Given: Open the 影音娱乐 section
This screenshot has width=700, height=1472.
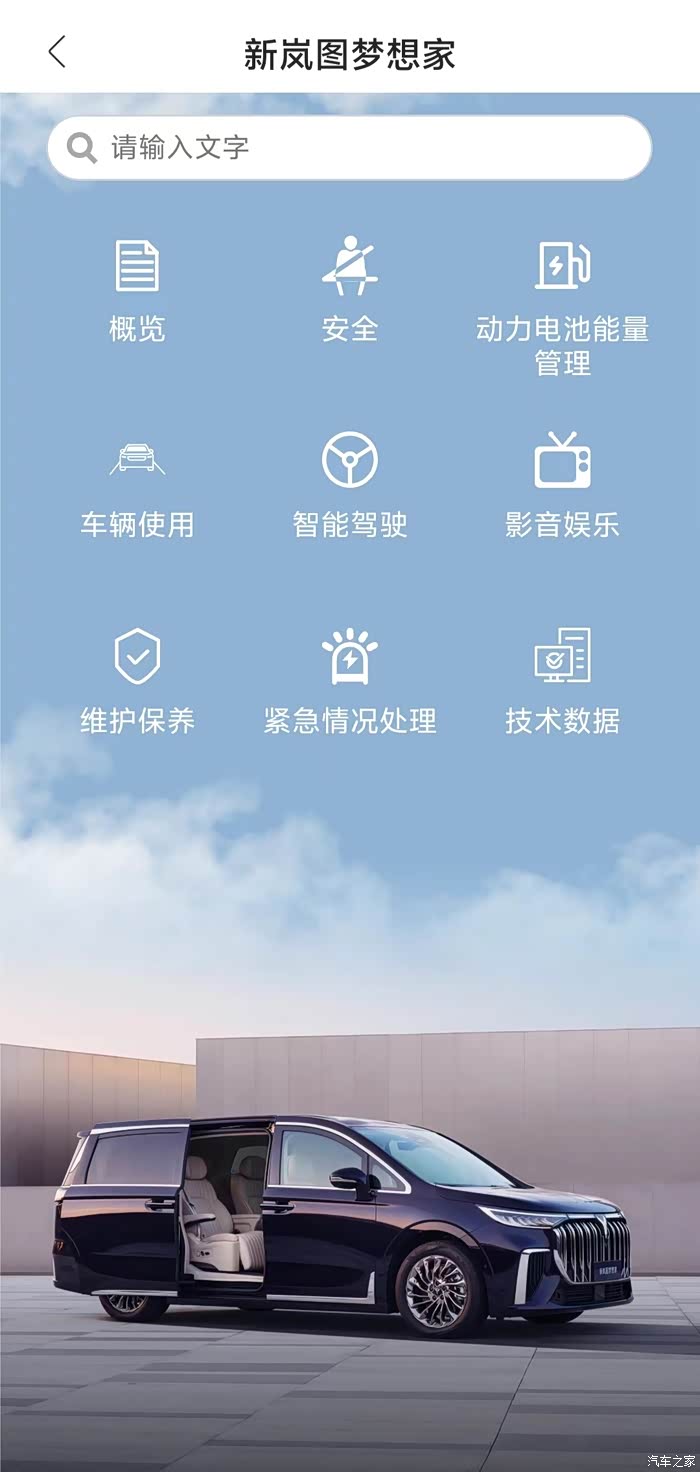Looking at the screenshot, I should pos(563,486).
